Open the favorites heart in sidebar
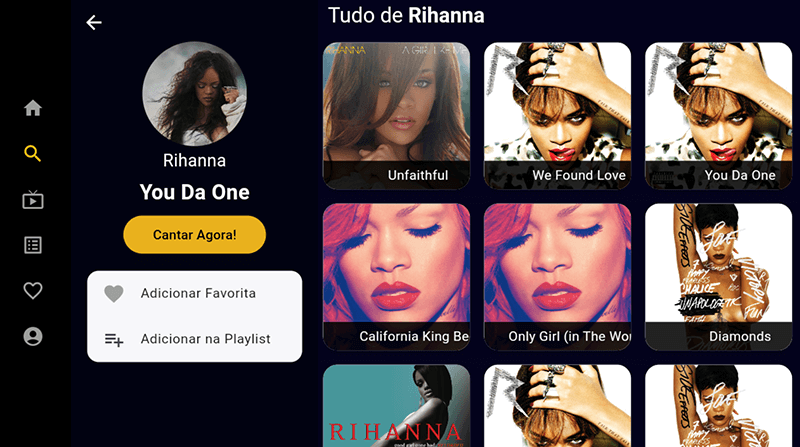Viewport: 800px width, 447px height. coord(33,291)
